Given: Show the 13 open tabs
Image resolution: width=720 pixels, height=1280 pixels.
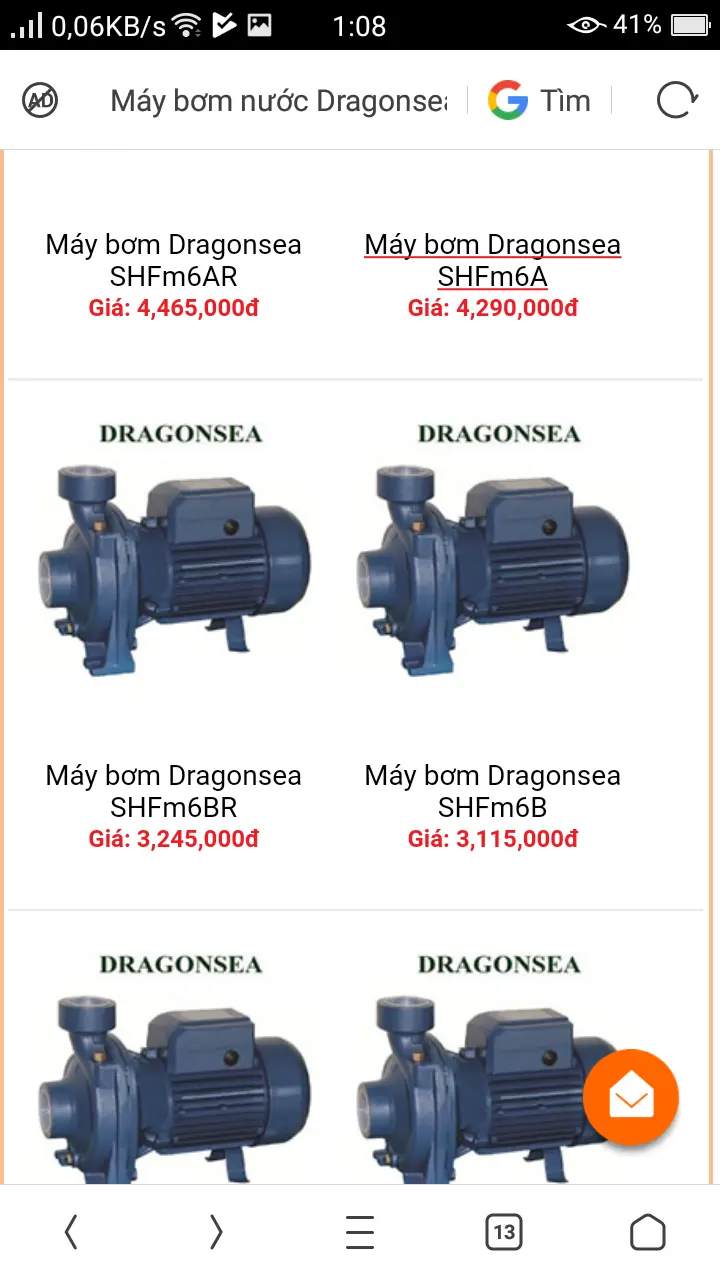Looking at the screenshot, I should pyautogui.click(x=504, y=1232).
